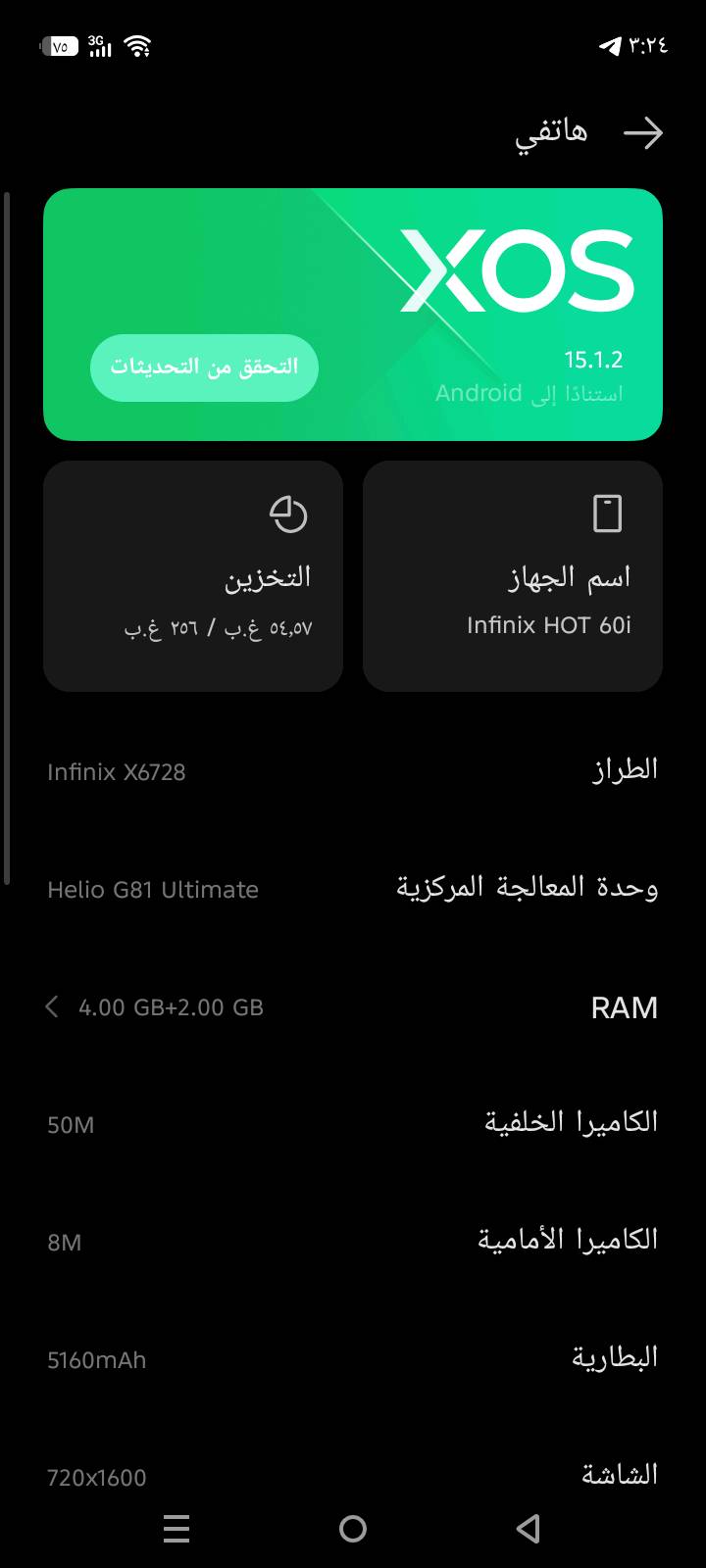706x1568 pixels.
Task: Expand the RAM details chevron
Action: pos(51,1006)
